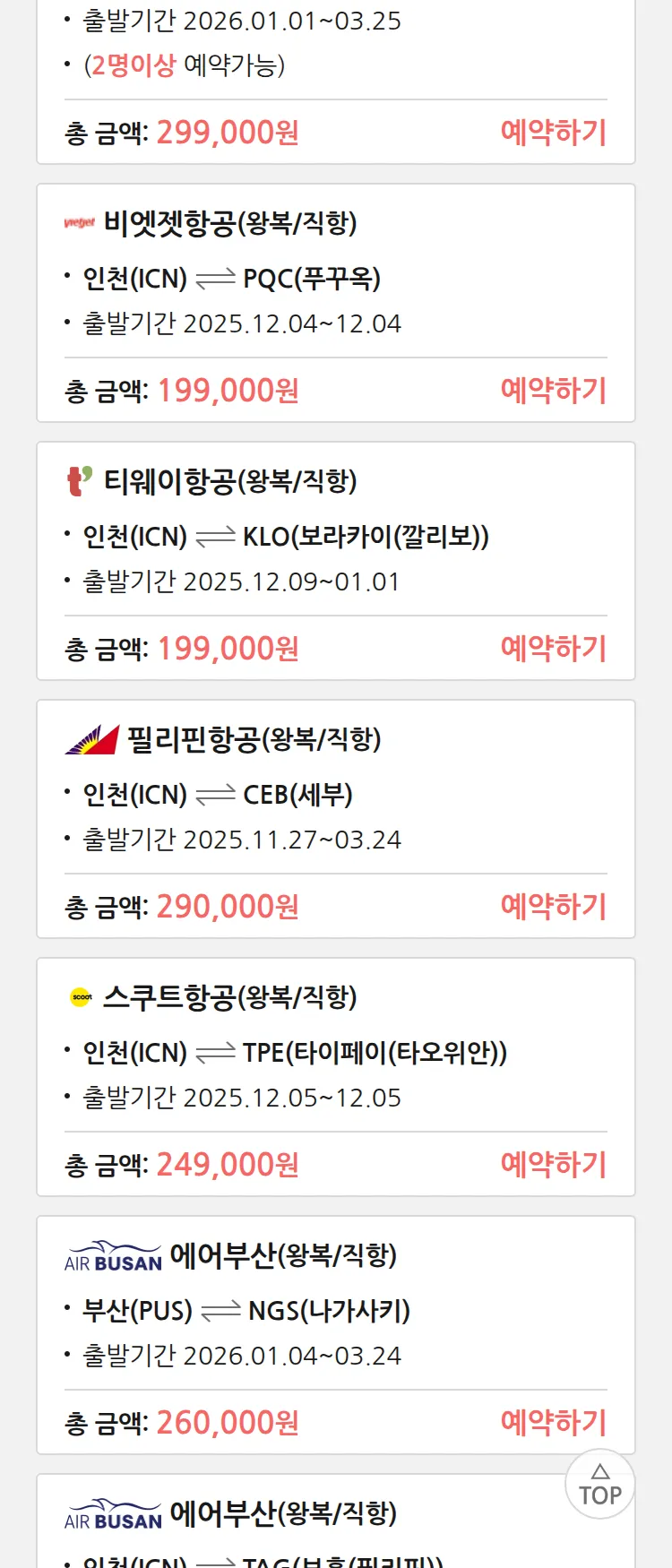Book the 티웨이항공 flight to 보라카이
The width and height of the screenshot is (672, 1568).
[553, 649]
